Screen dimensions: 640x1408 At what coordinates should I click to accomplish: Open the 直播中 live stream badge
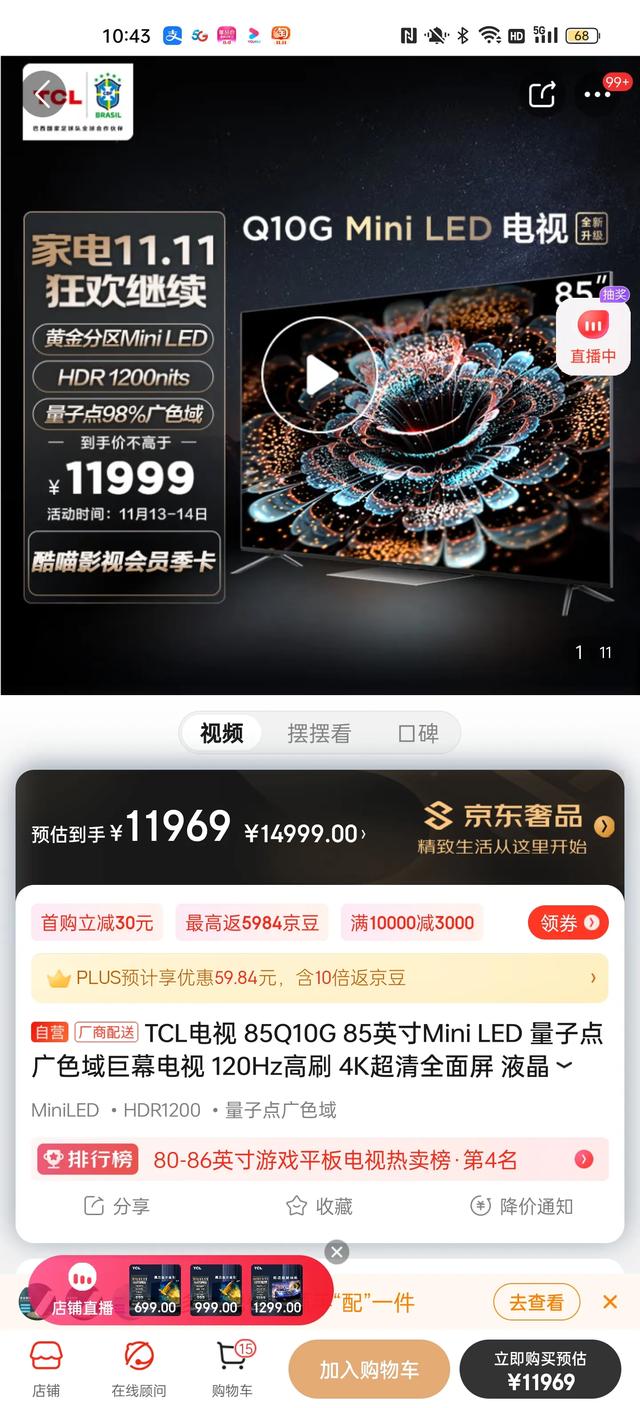click(x=593, y=338)
